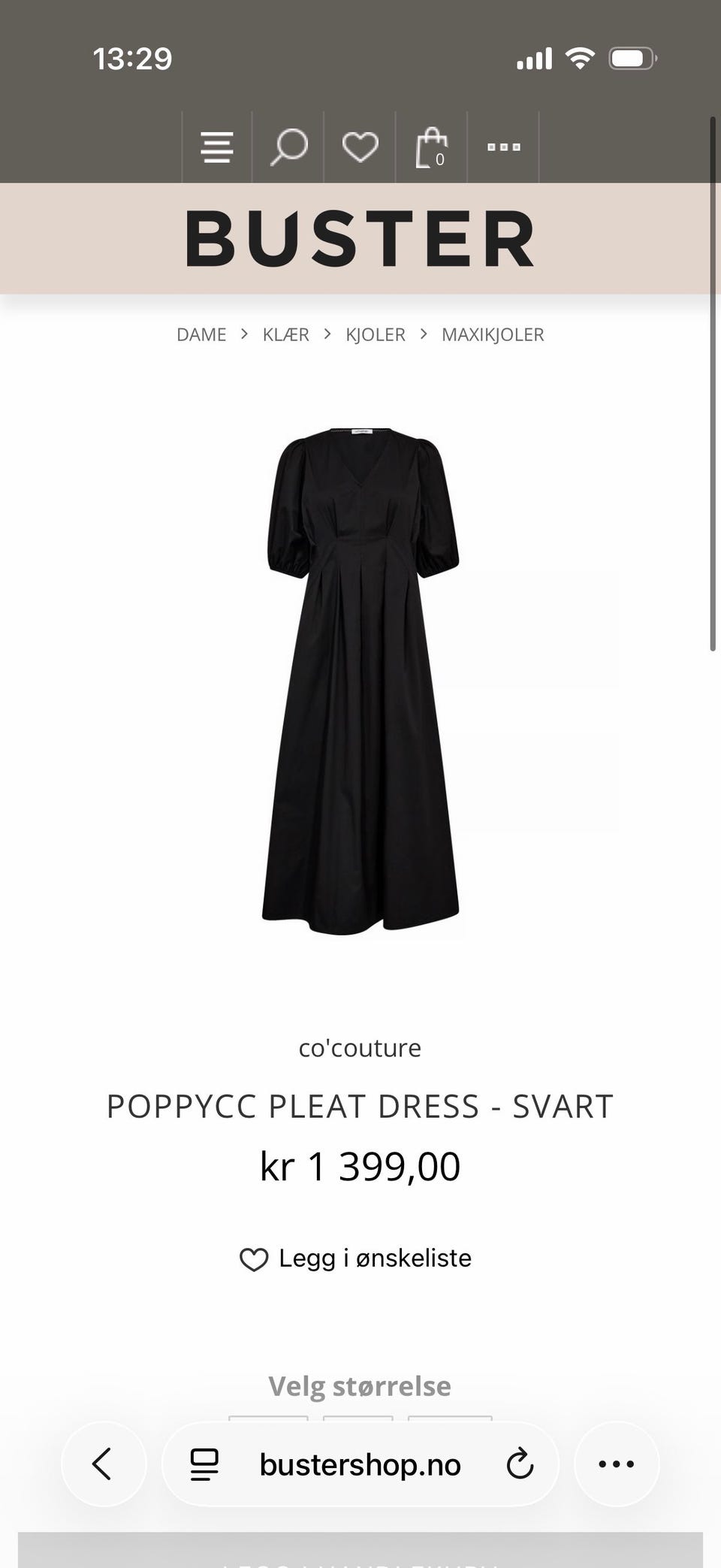Enlarge the black dress product image
This screenshot has width=721, height=1568.
360,681
